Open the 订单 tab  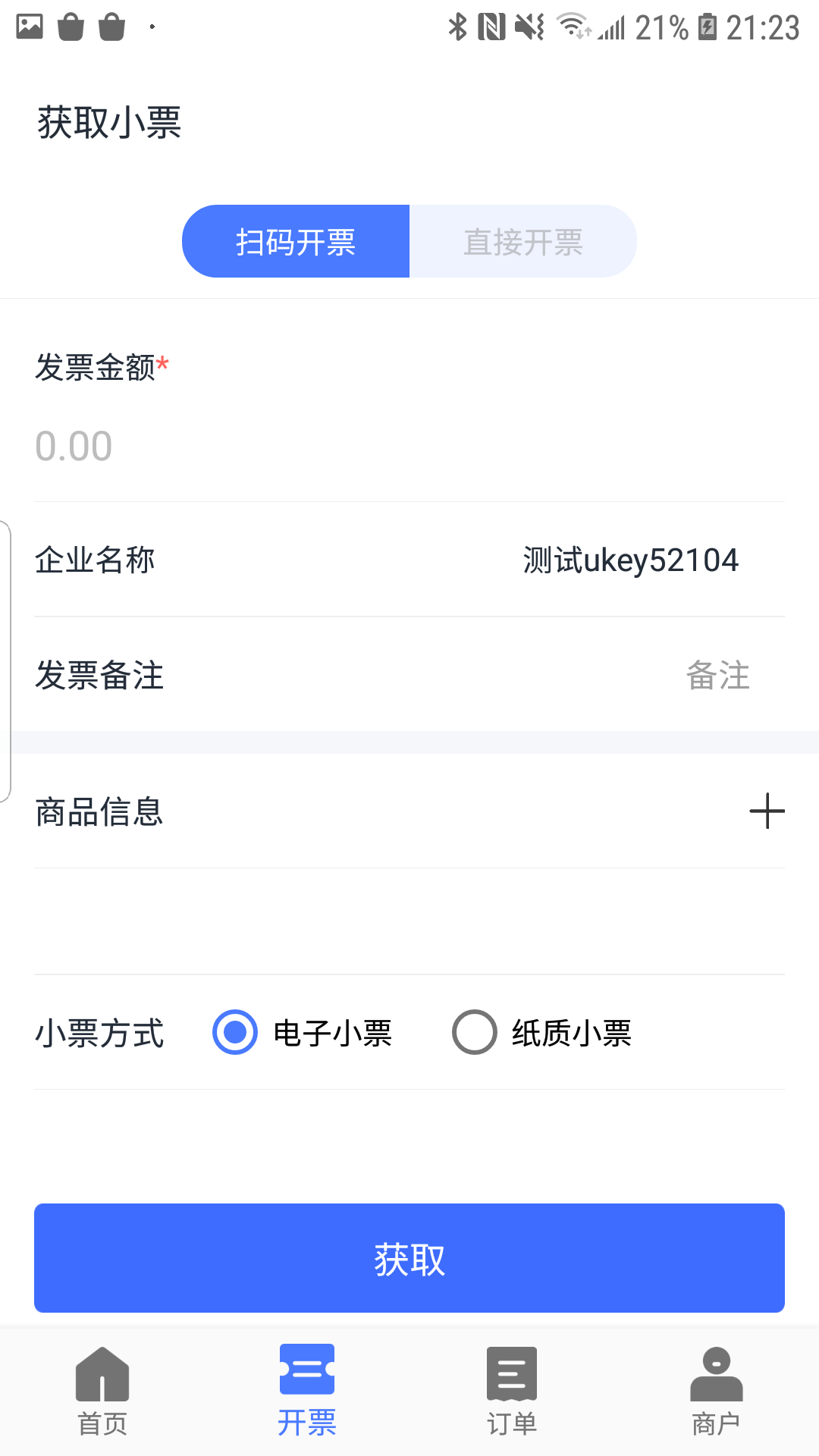[x=512, y=1392]
